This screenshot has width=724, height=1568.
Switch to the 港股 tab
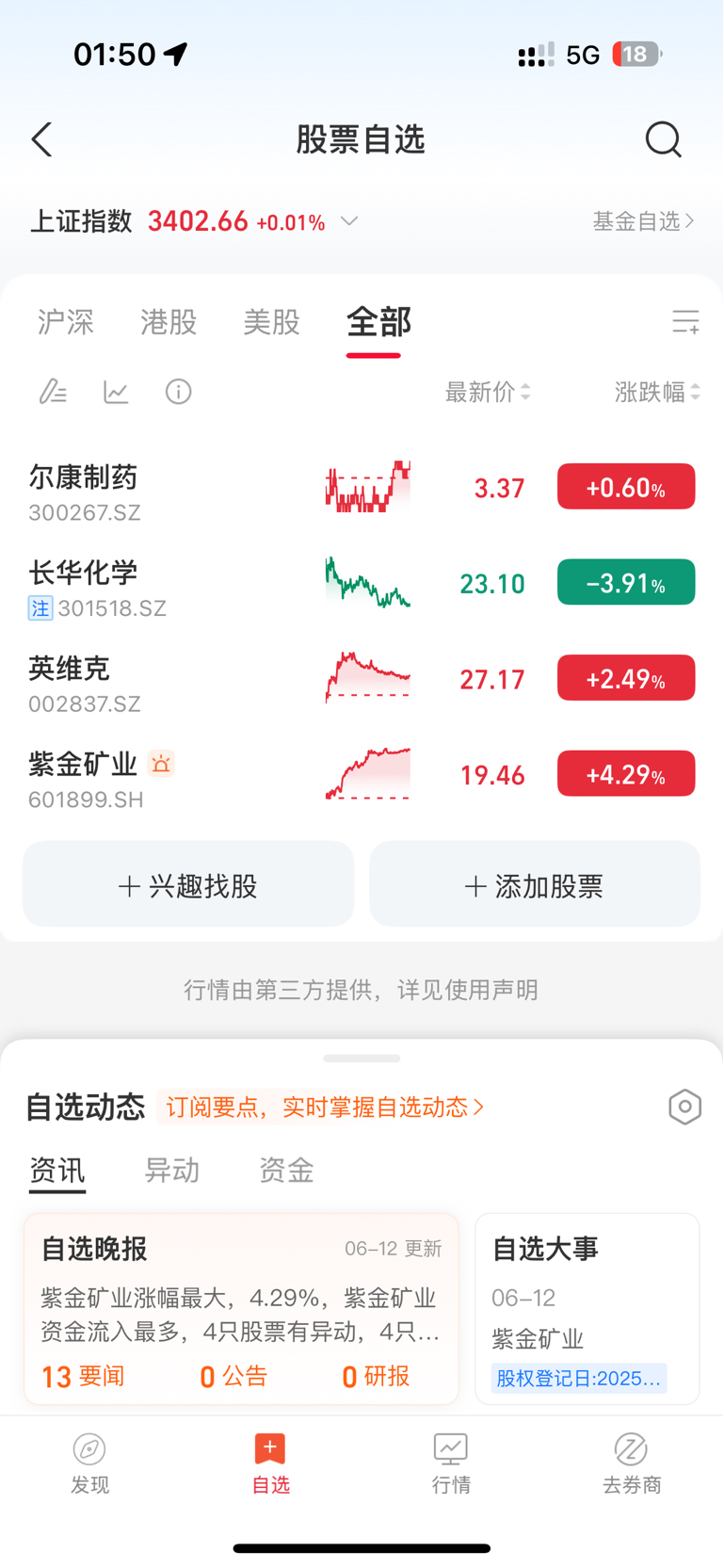pos(169,322)
